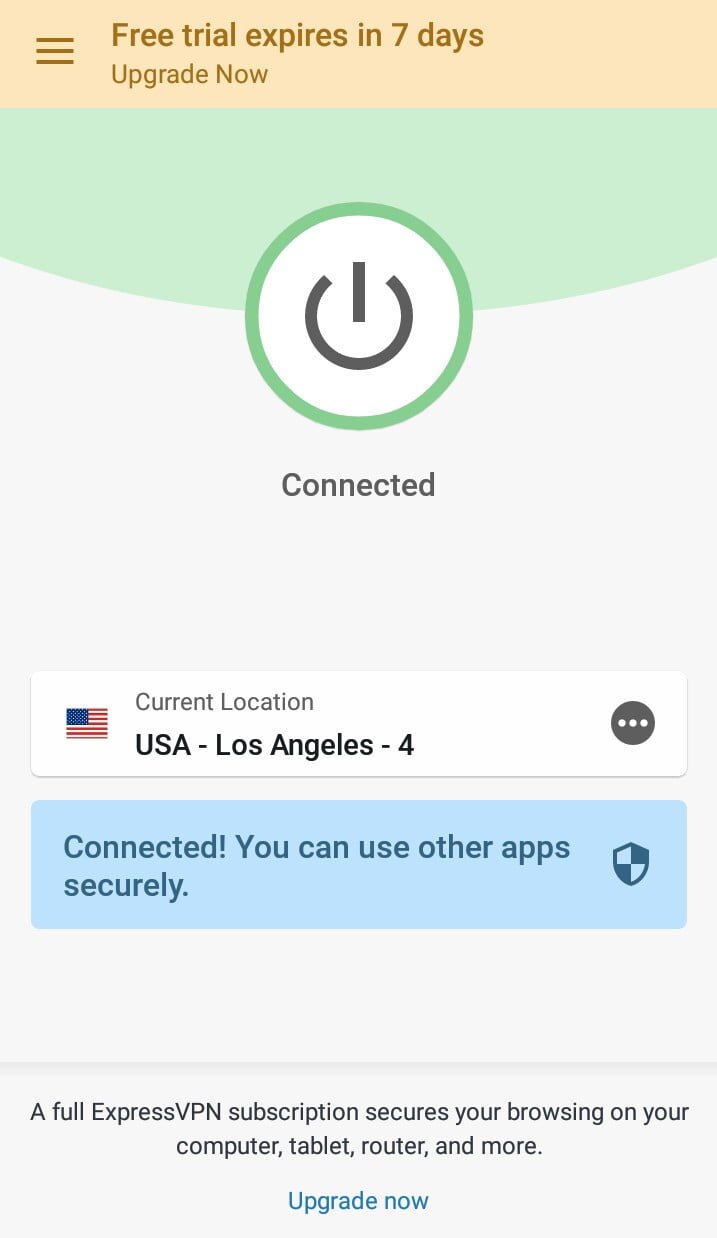The height and width of the screenshot is (1238, 717).
Task: Tap the Upgrade now link at the bottom
Action: pos(358,1200)
